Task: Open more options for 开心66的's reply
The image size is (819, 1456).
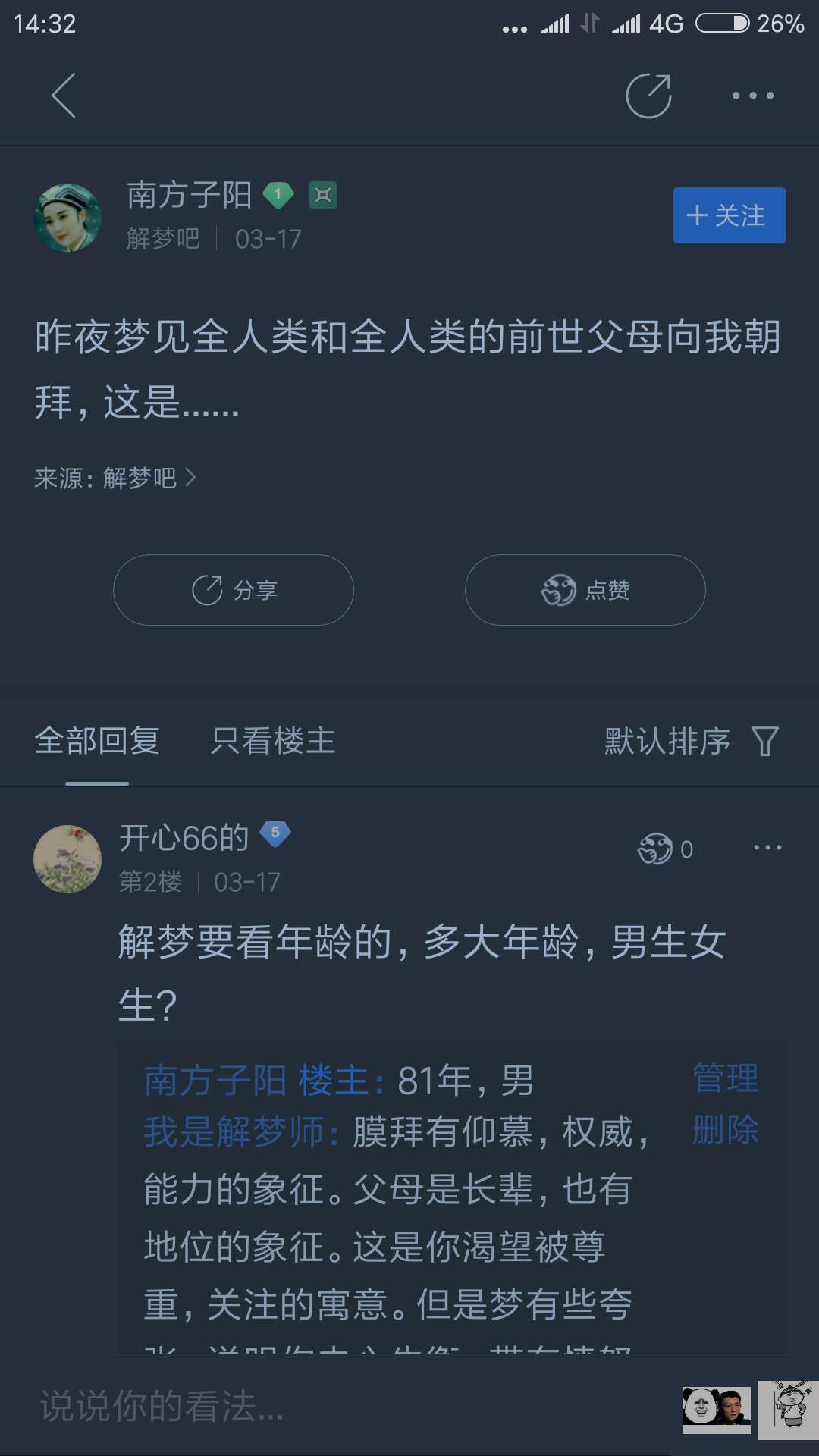Action: tap(767, 848)
